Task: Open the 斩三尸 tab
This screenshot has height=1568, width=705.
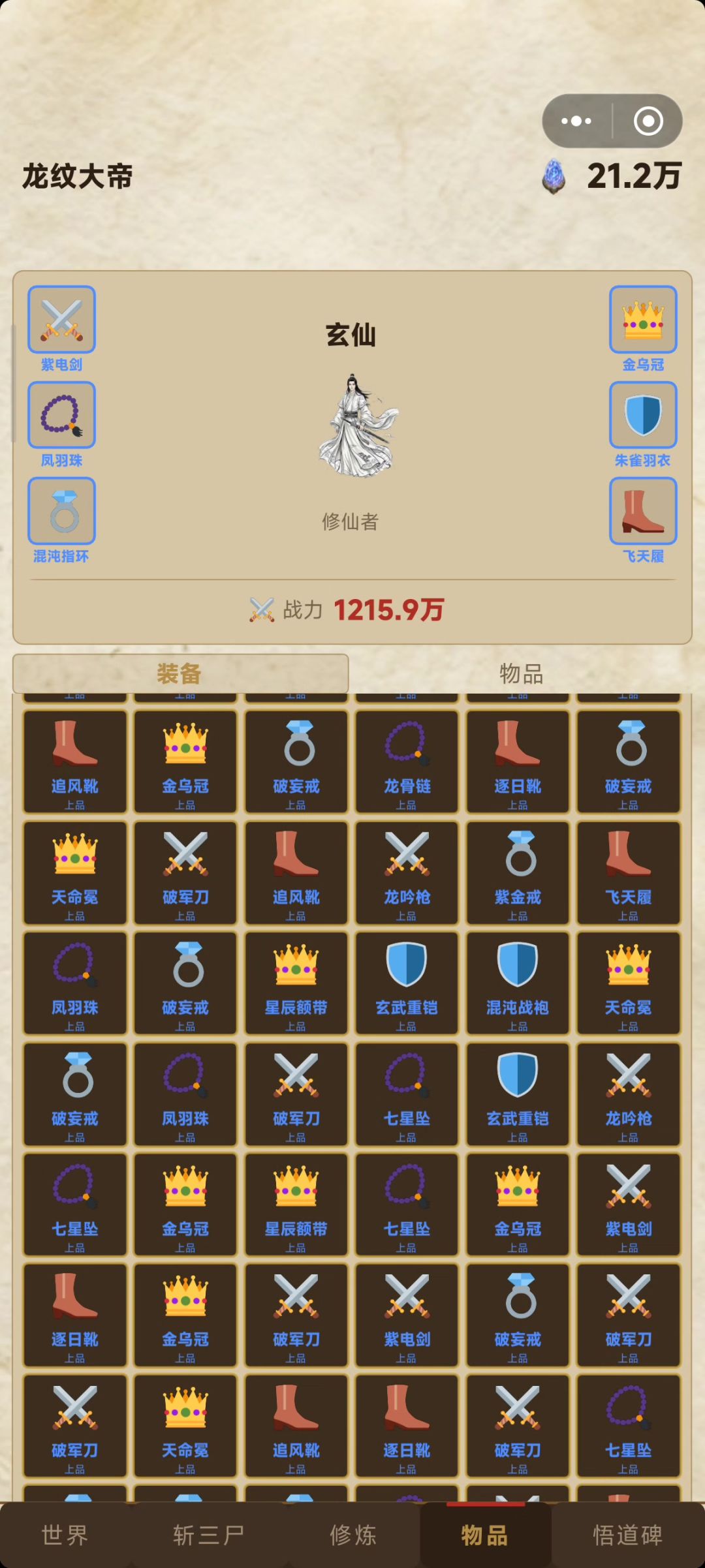Action: tap(208, 1535)
